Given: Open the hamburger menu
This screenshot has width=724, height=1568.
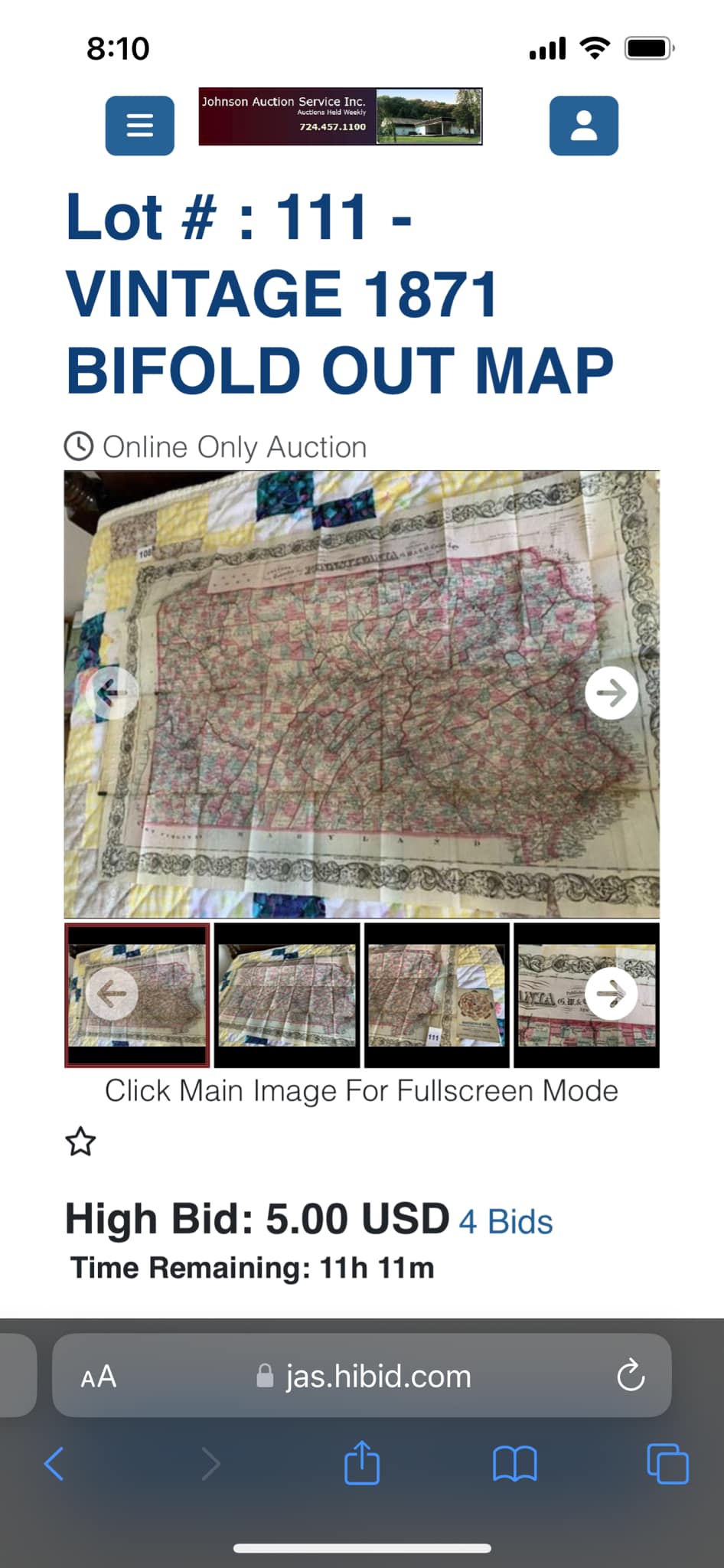Looking at the screenshot, I should pyautogui.click(x=139, y=126).
